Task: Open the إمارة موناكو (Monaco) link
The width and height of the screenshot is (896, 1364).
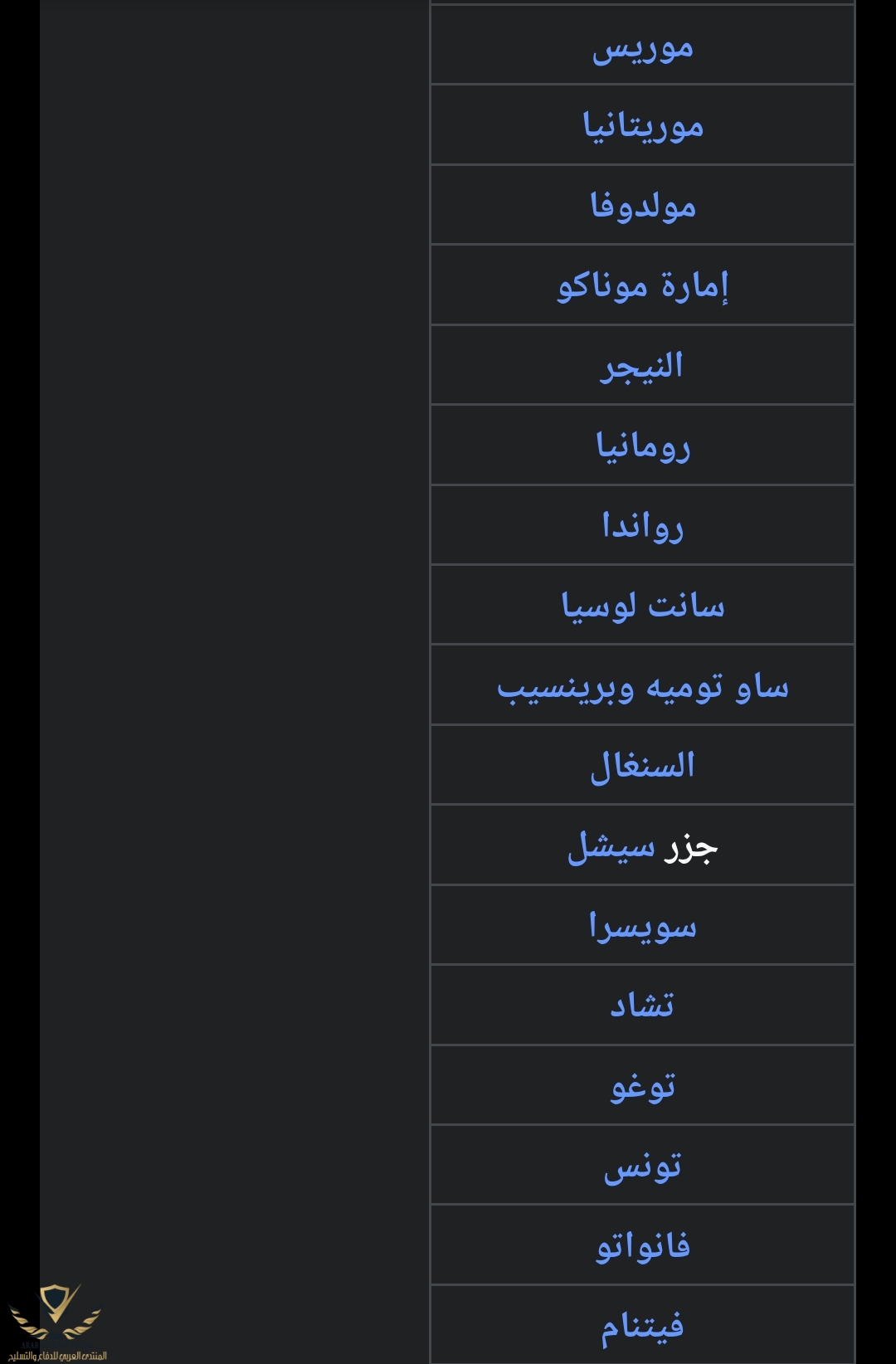Action: click(643, 286)
